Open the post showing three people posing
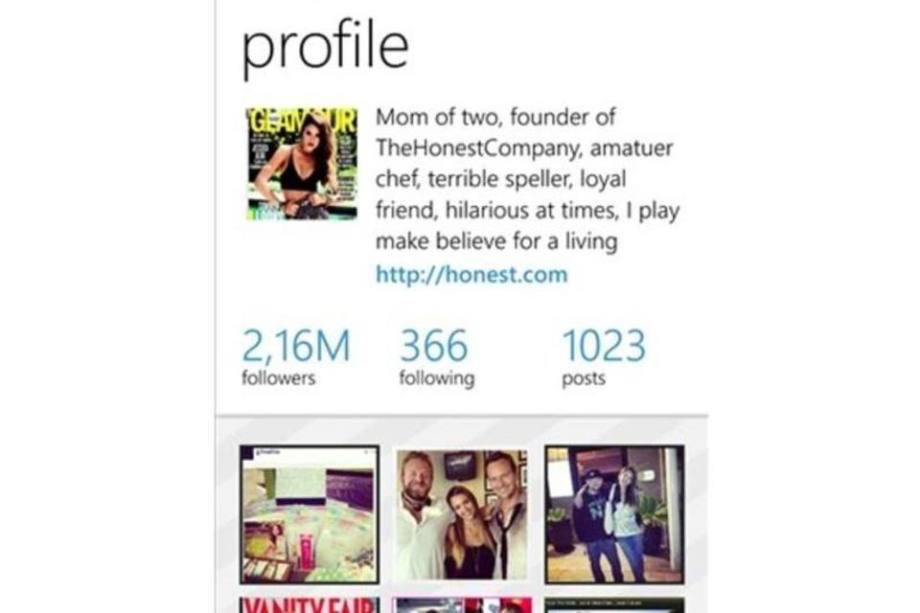The image size is (920, 613). click(x=461, y=514)
